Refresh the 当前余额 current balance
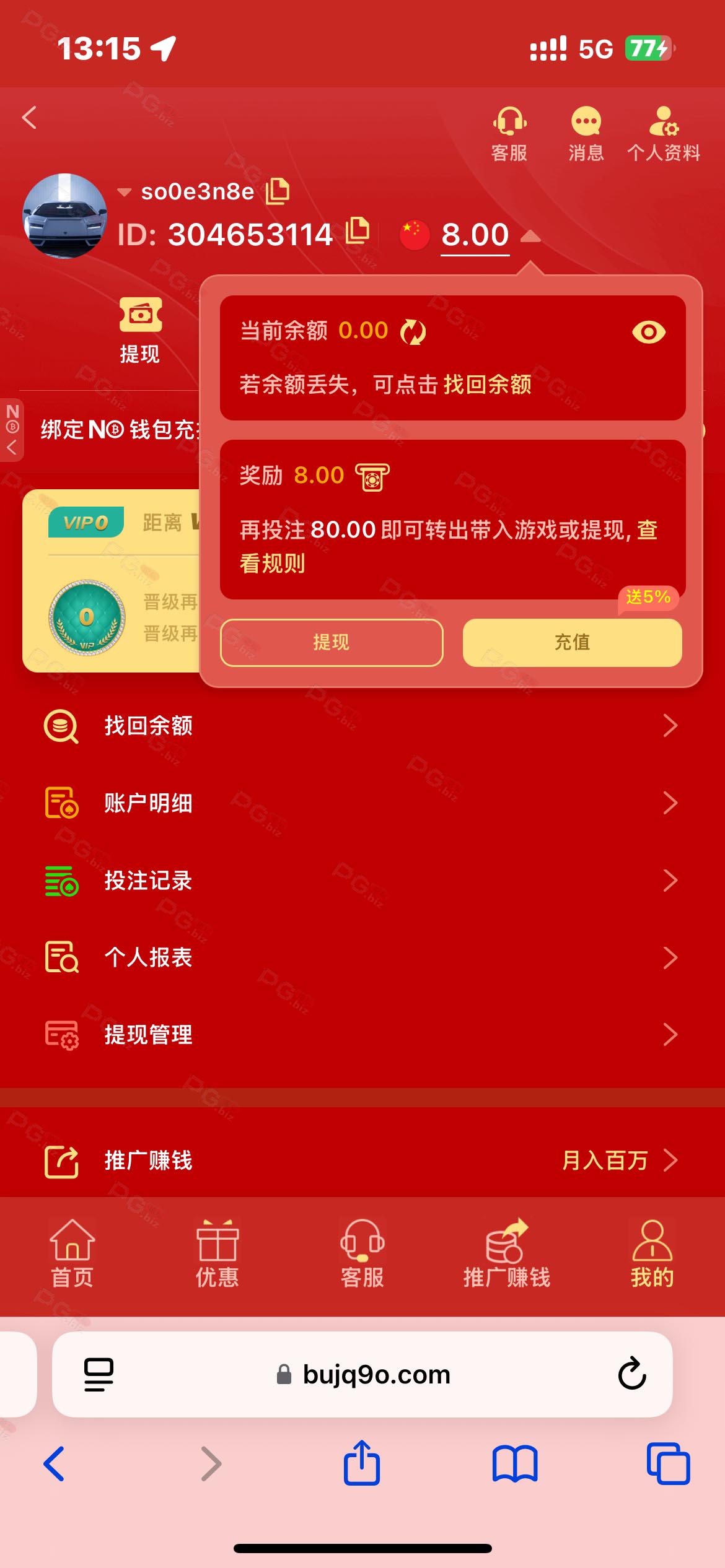The width and height of the screenshot is (725, 1568). [413, 332]
